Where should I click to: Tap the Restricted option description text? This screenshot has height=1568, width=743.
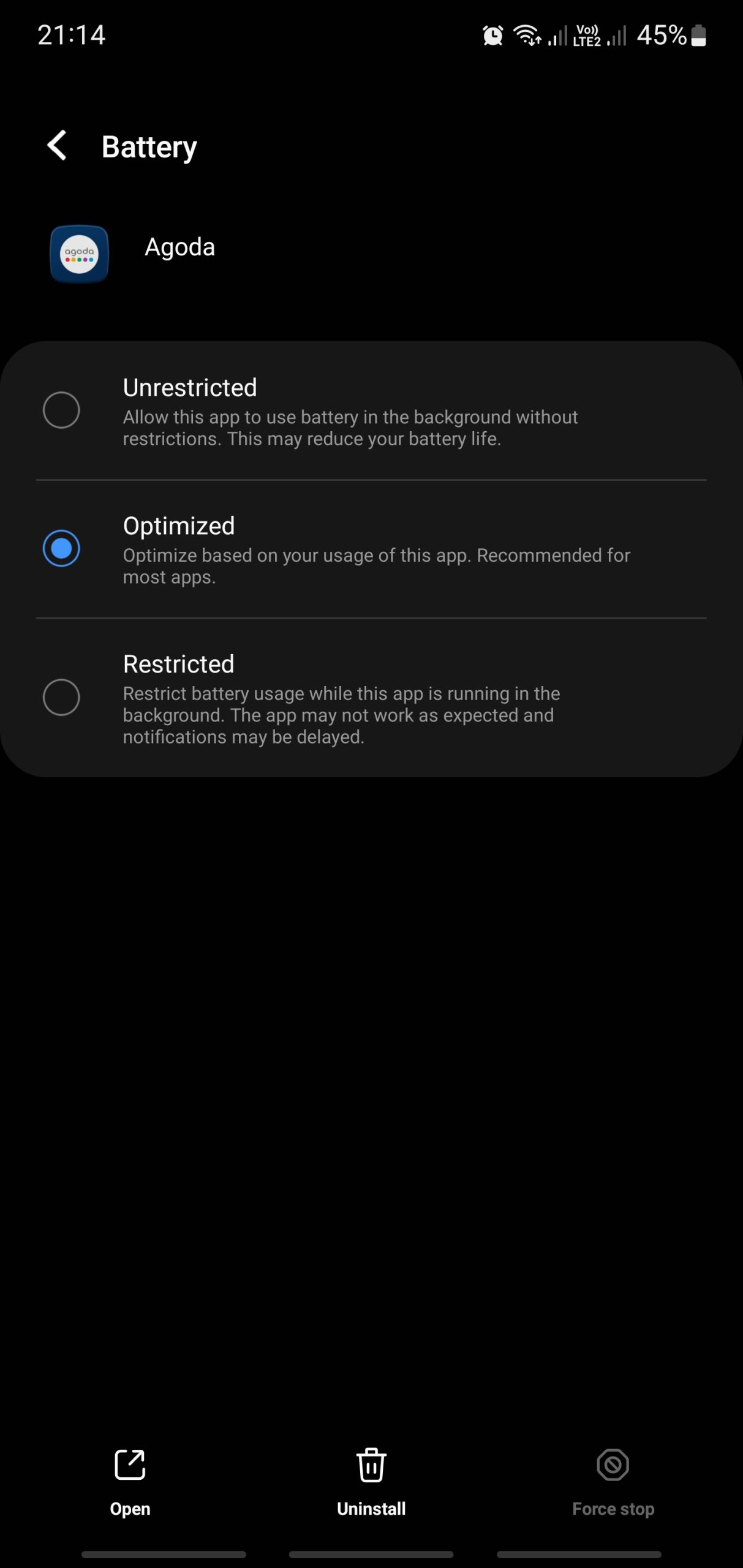tap(341, 715)
